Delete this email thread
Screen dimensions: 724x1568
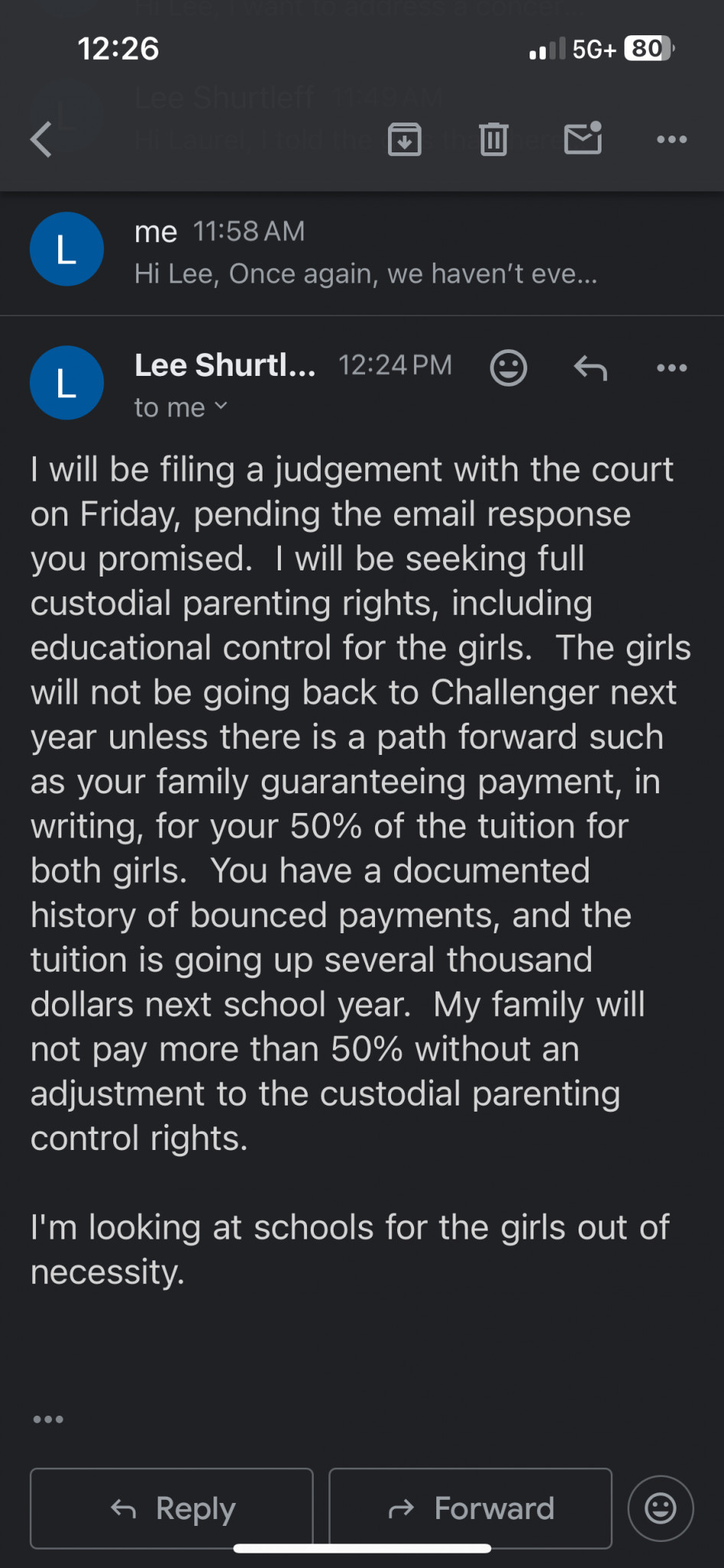(494, 139)
